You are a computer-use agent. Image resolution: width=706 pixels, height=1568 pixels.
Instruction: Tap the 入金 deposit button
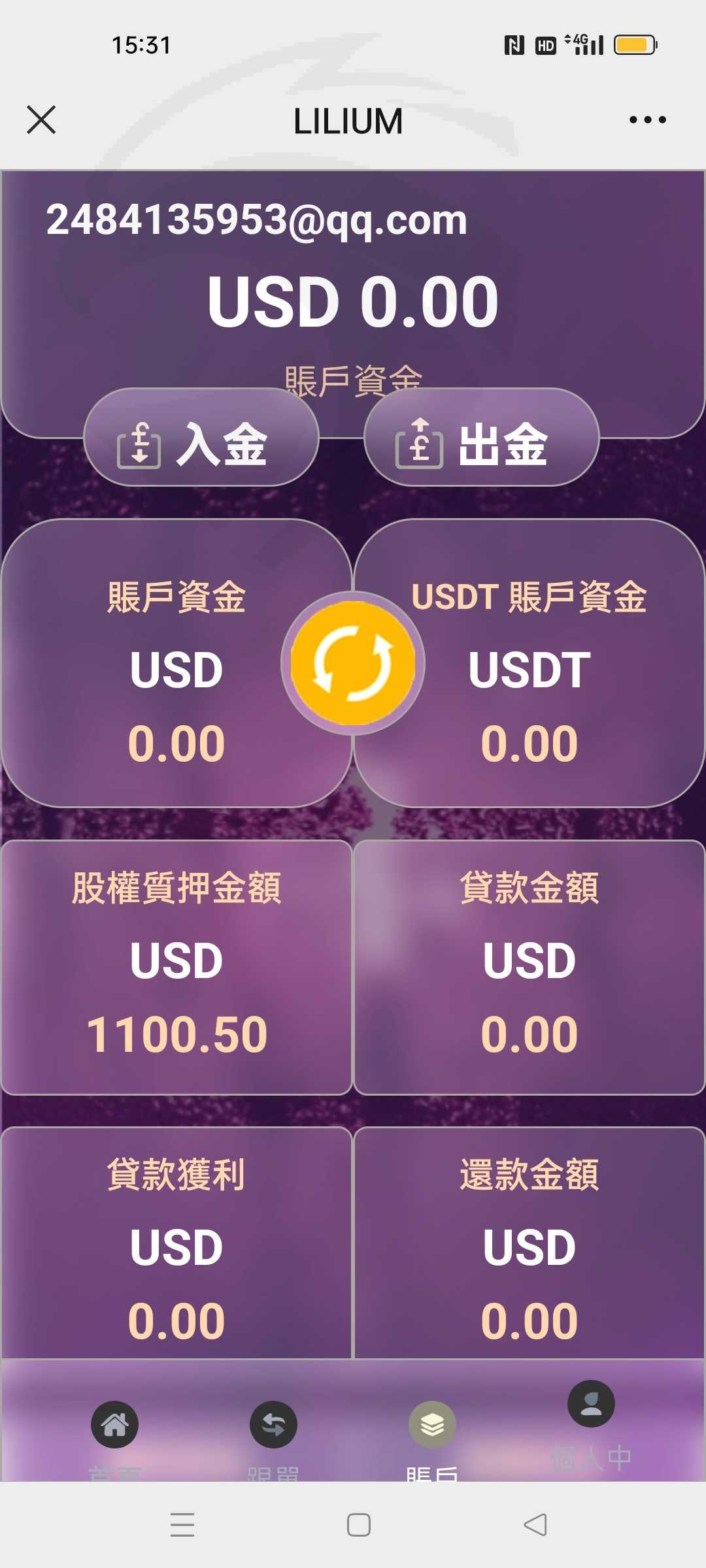coord(201,437)
